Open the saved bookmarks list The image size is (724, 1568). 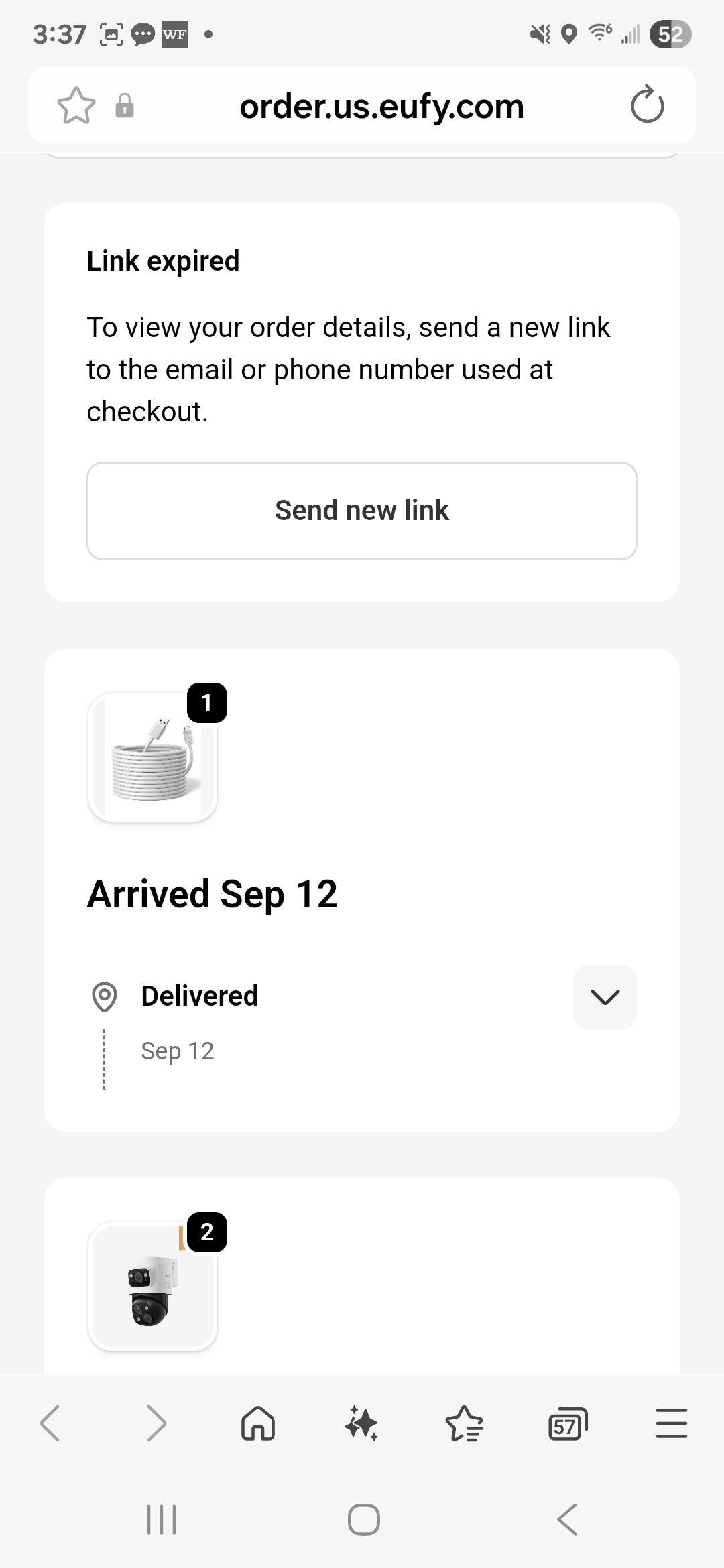click(x=464, y=1423)
